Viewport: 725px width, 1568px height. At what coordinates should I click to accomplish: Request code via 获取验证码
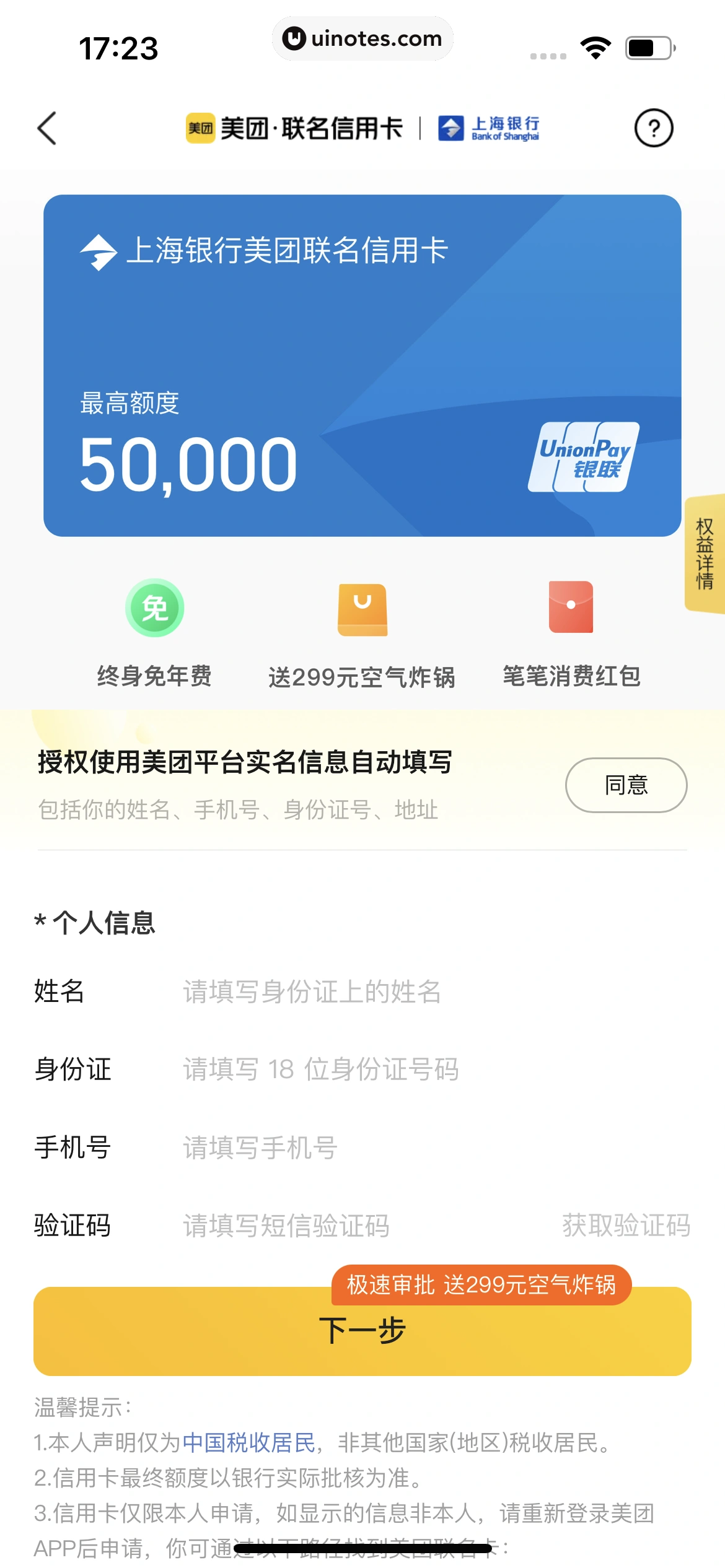pyautogui.click(x=626, y=1226)
